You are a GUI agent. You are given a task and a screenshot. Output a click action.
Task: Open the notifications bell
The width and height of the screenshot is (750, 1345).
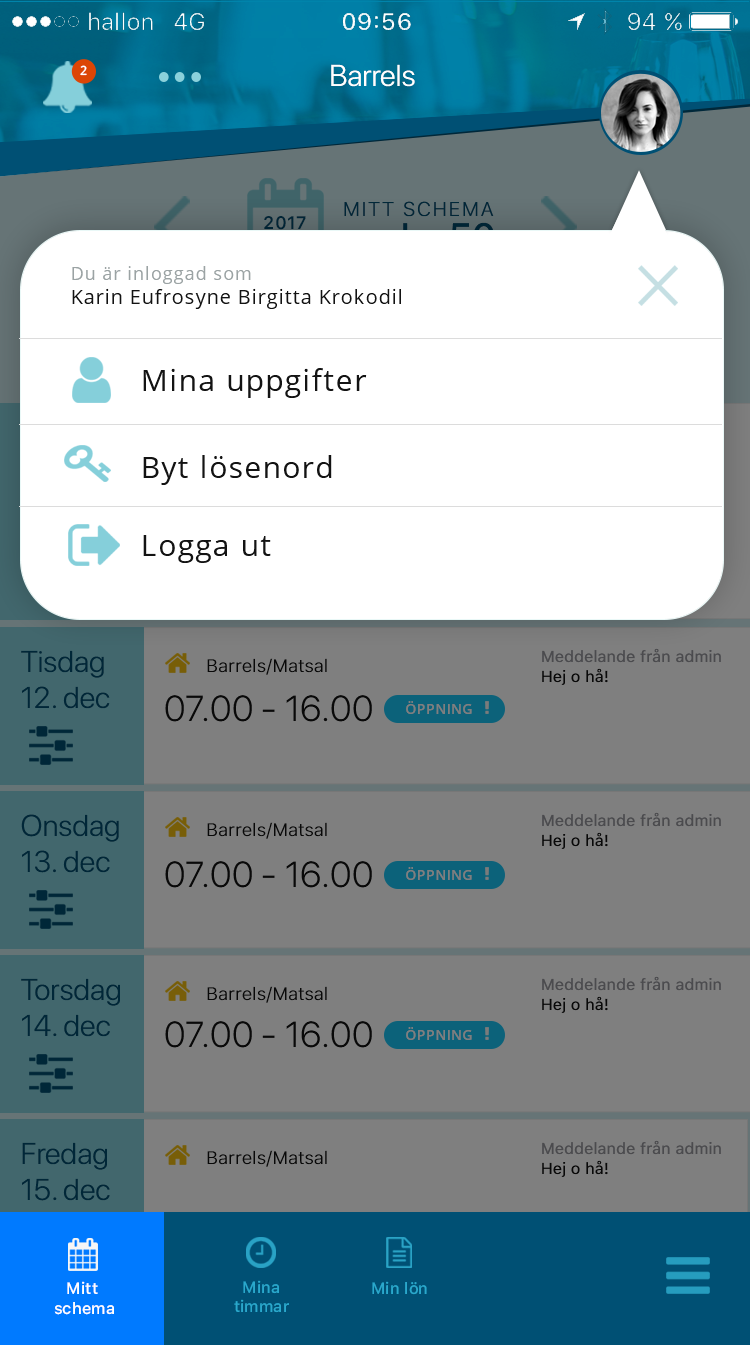pyautogui.click(x=68, y=86)
